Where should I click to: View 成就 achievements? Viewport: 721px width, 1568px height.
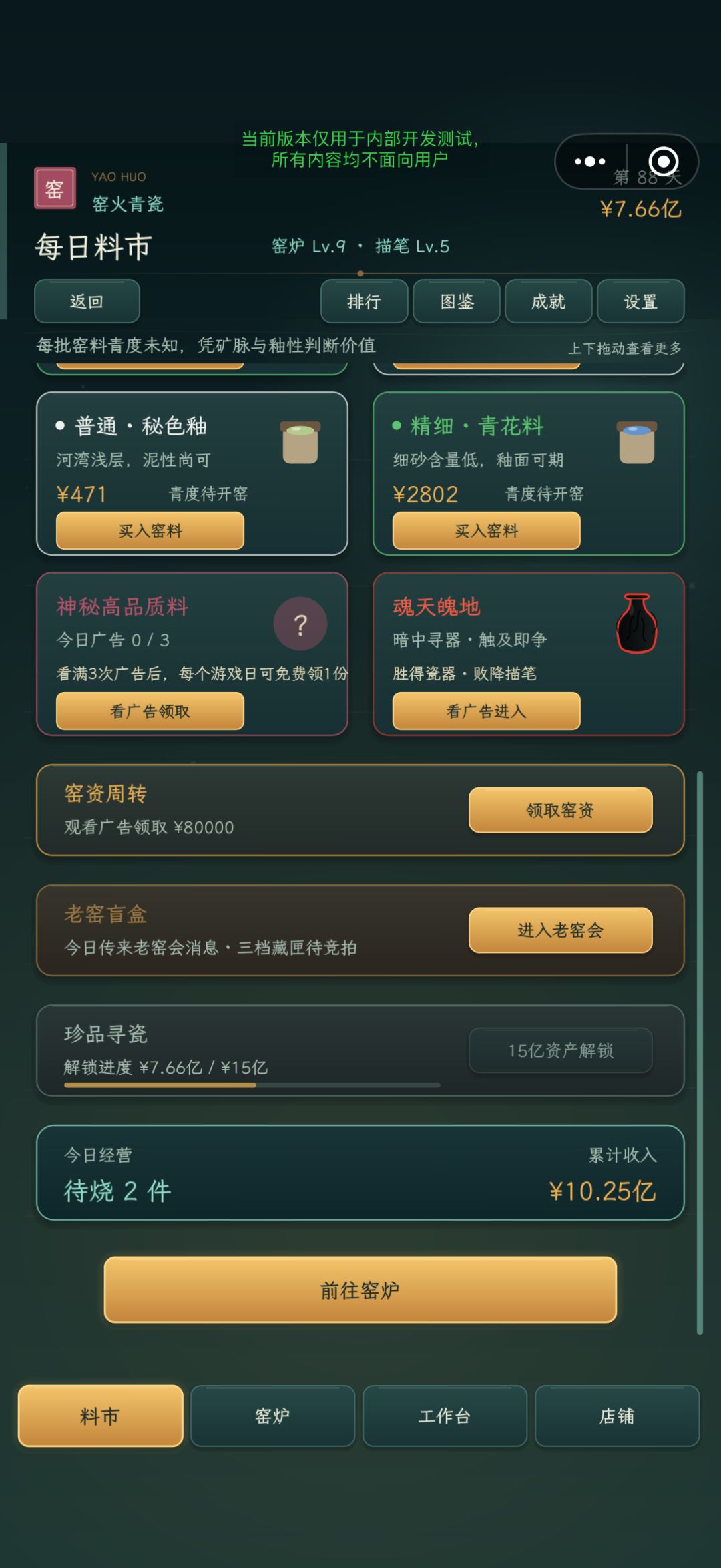click(x=549, y=301)
